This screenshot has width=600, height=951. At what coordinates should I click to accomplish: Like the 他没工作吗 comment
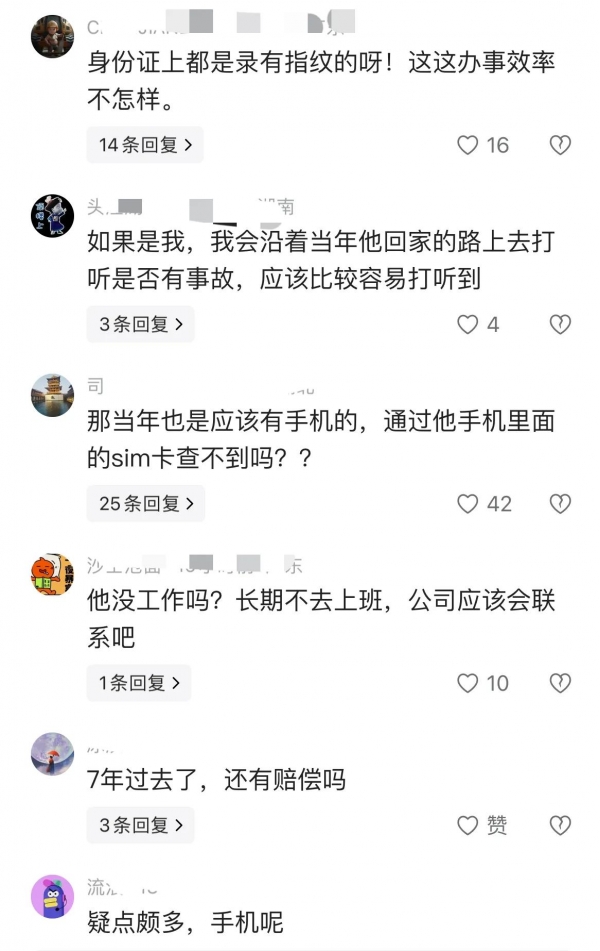[468, 683]
